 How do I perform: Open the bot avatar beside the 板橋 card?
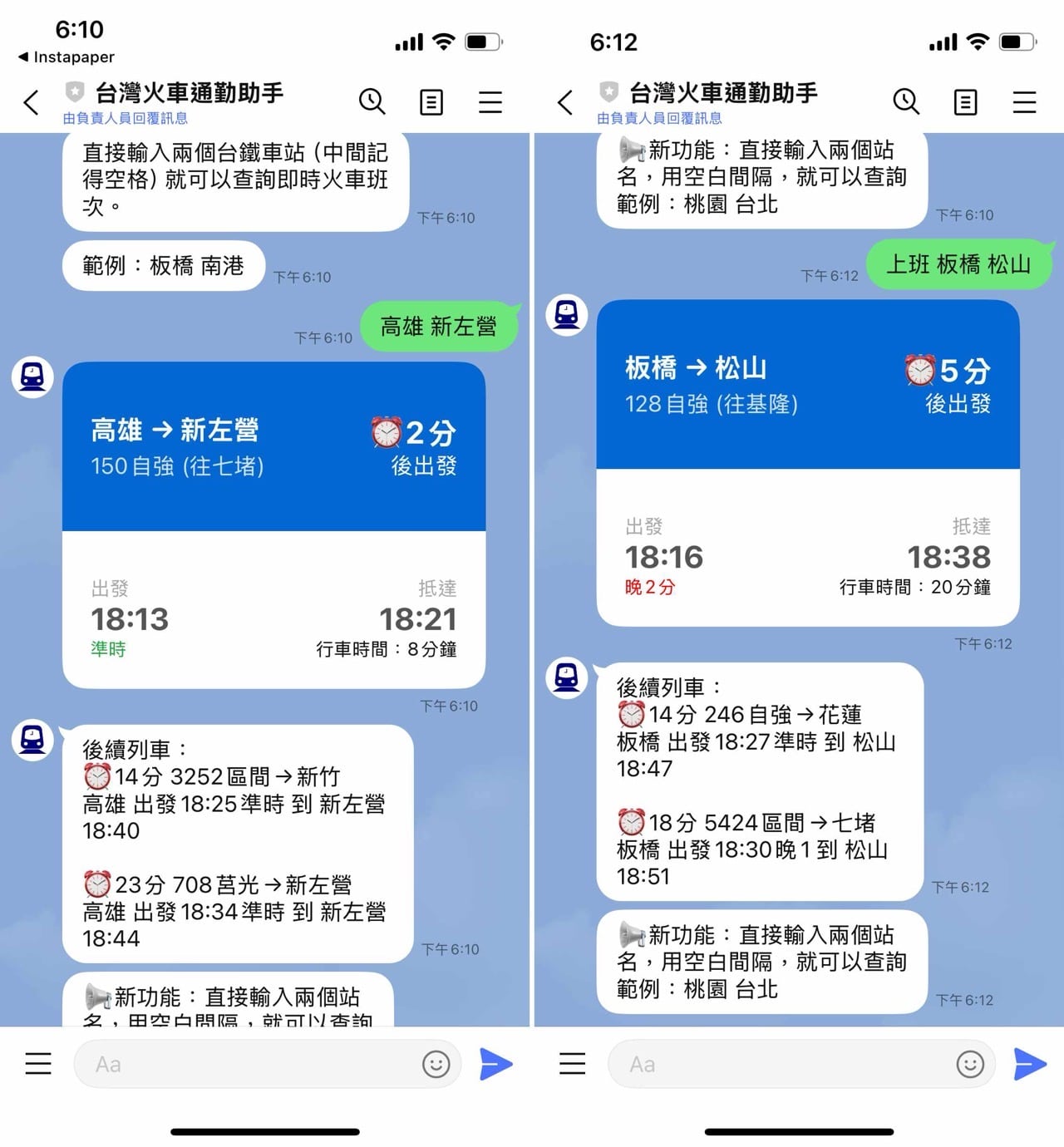566,316
